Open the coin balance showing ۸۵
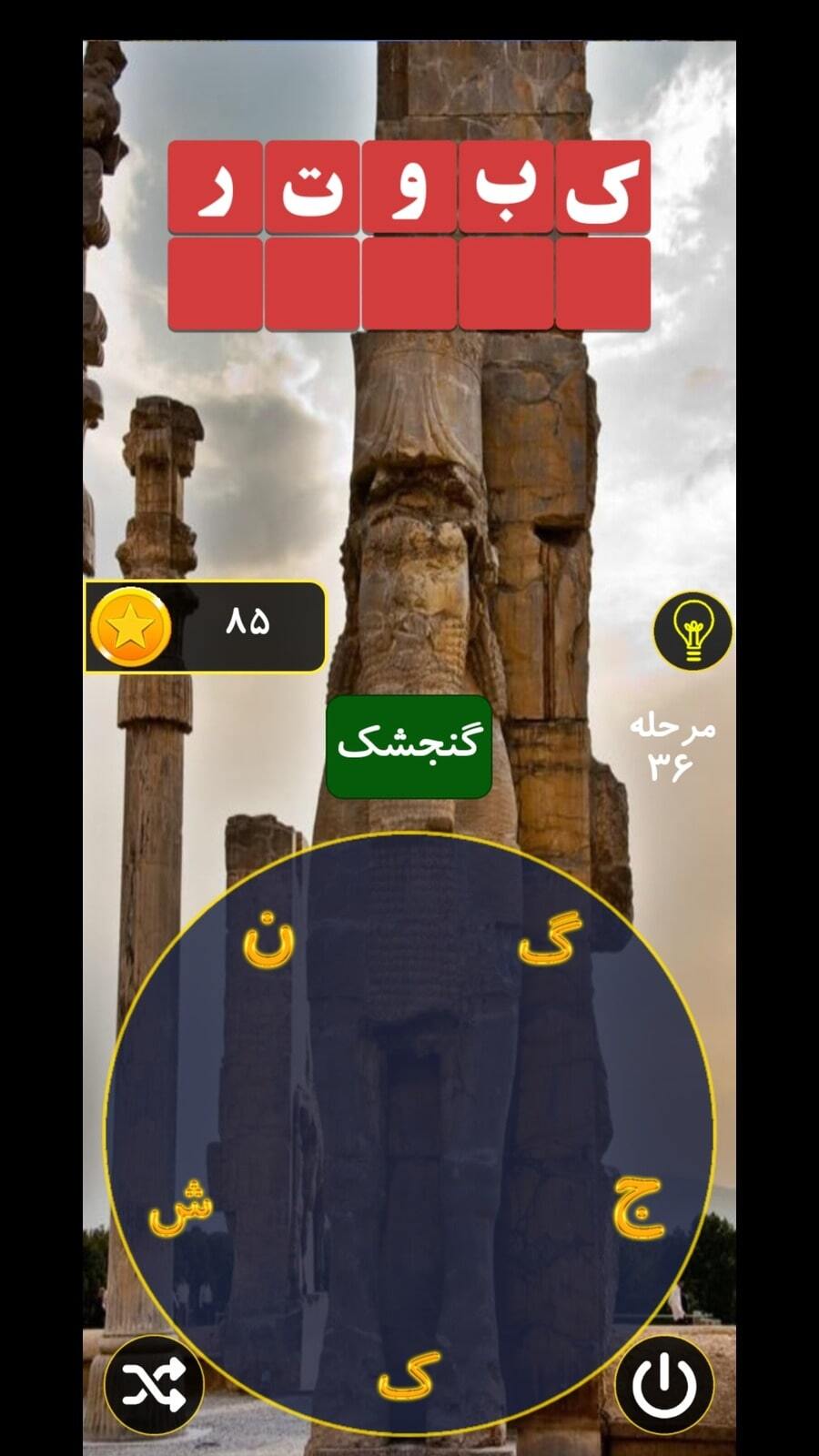Viewport: 819px width, 1456px height. tap(206, 627)
